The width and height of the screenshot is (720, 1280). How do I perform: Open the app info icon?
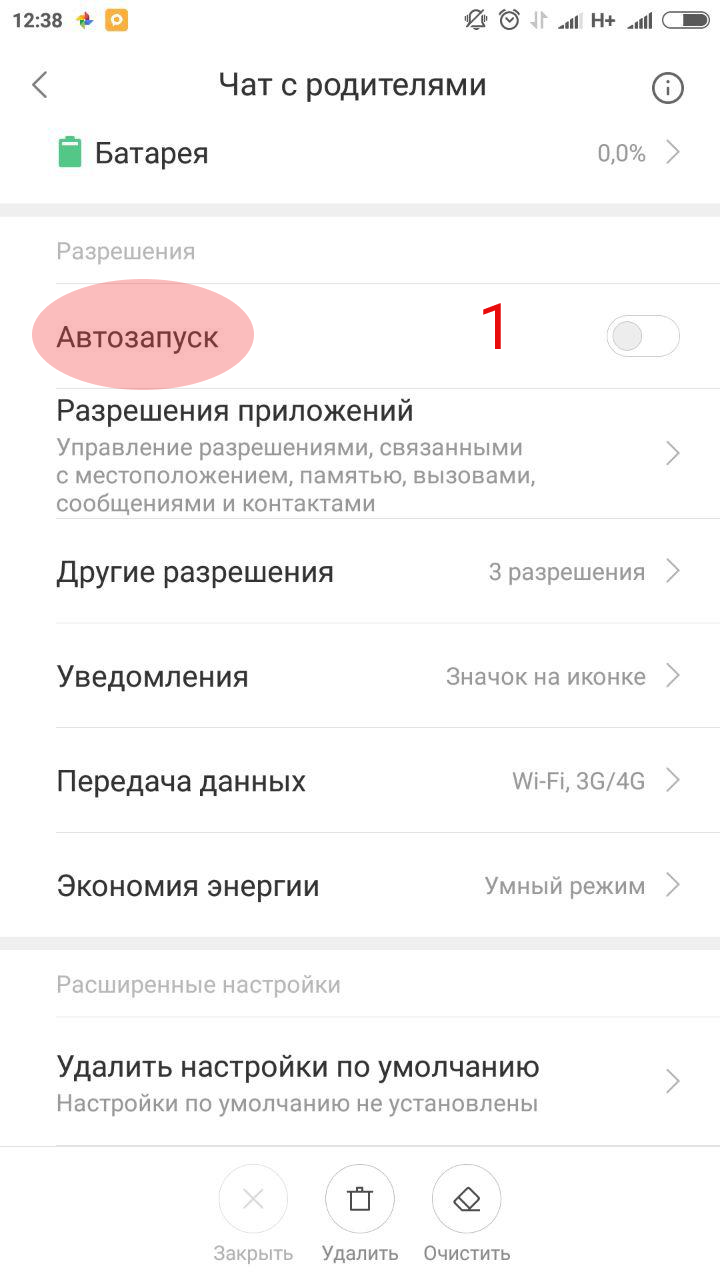667,88
